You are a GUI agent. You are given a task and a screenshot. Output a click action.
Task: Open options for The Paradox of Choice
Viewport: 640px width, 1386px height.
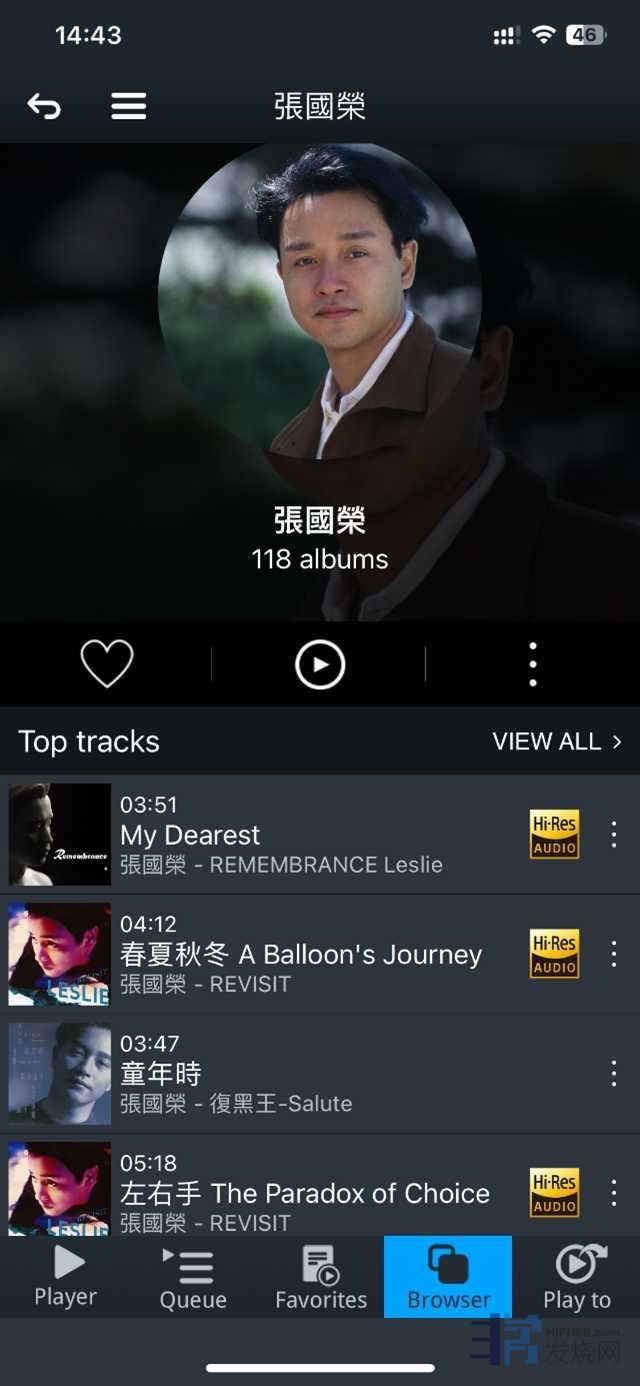(613, 1193)
